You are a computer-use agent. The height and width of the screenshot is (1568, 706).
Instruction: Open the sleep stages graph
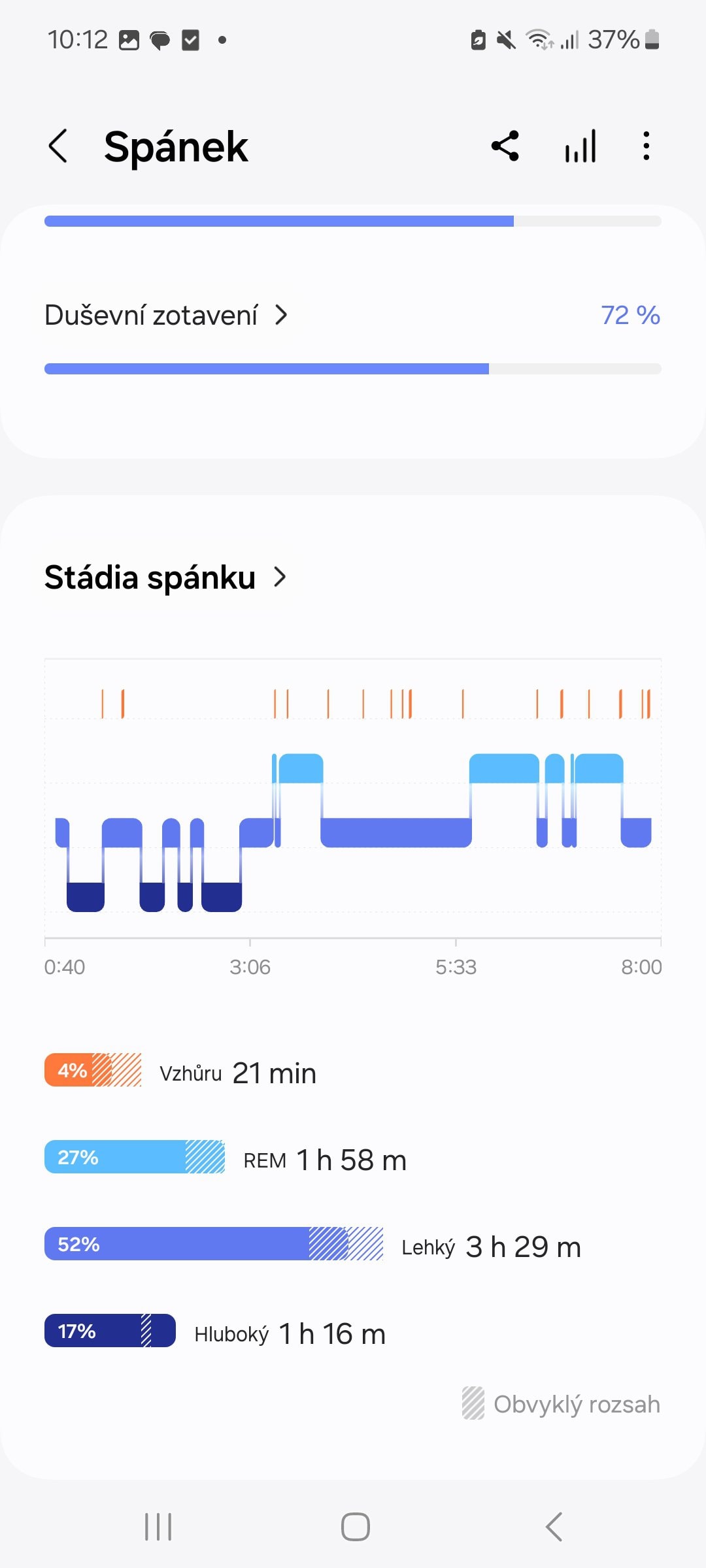pyautogui.click(x=353, y=818)
